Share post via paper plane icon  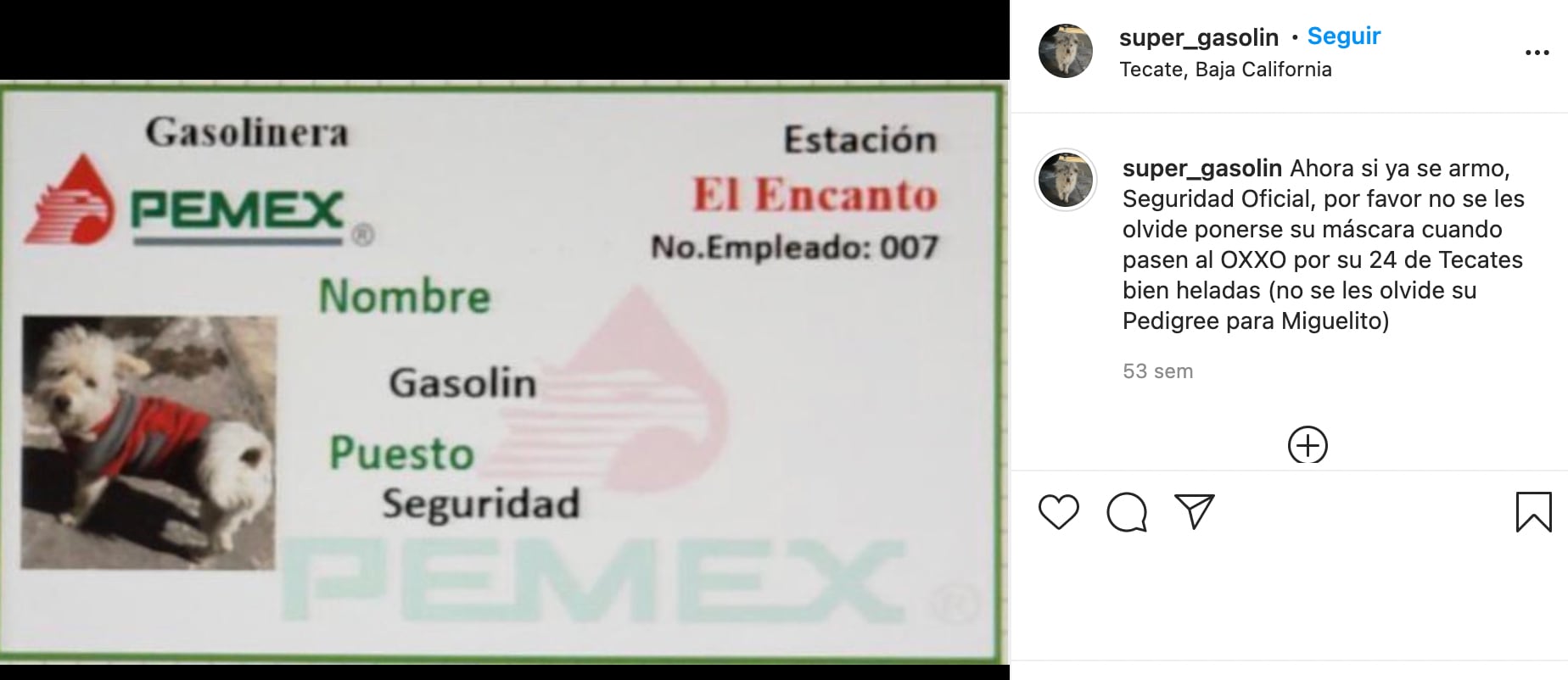1194,511
